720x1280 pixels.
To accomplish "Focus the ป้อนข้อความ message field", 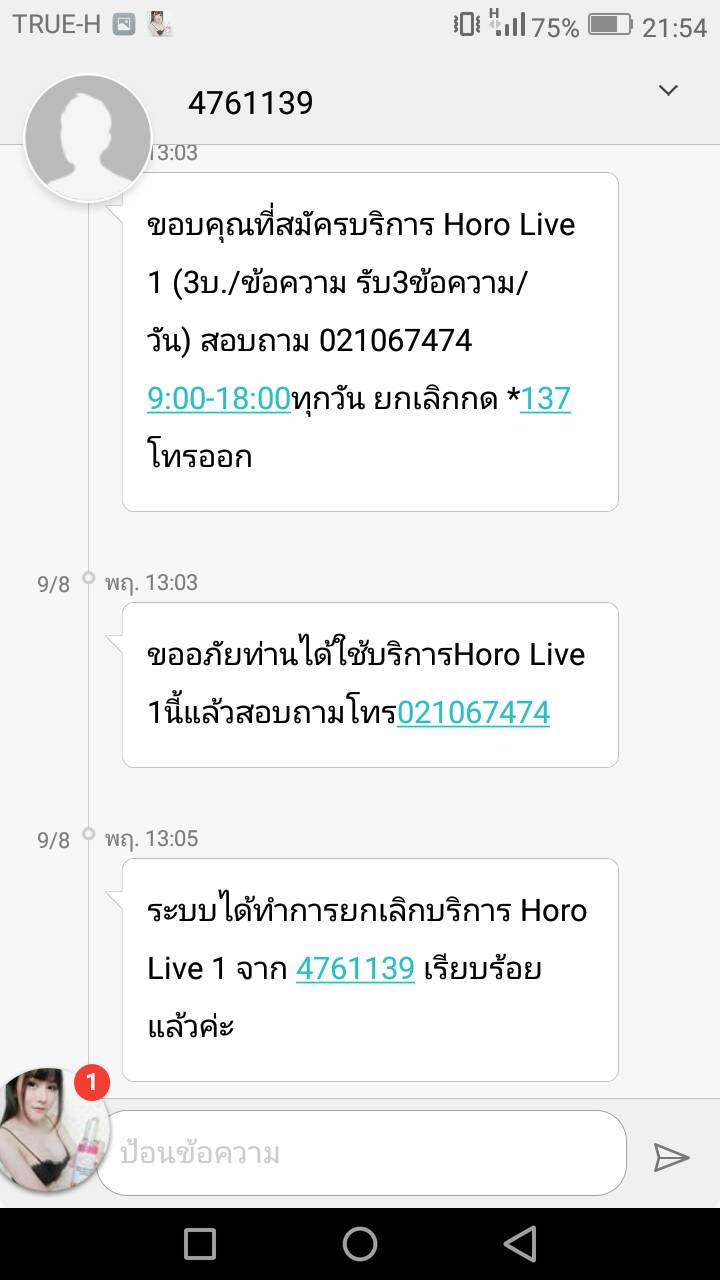I will (x=360, y=1153).
